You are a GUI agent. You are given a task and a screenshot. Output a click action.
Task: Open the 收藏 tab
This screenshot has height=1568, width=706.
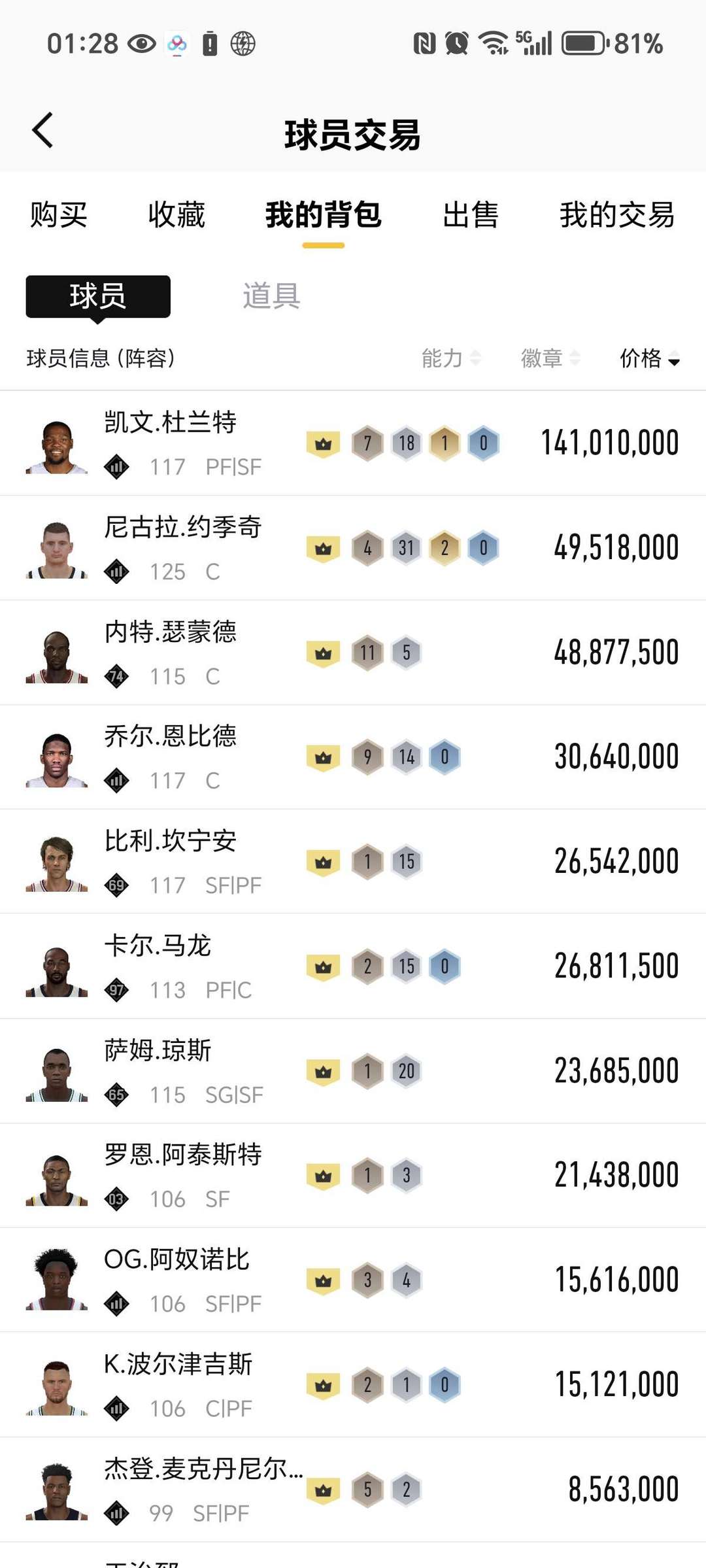pos(176,215)
